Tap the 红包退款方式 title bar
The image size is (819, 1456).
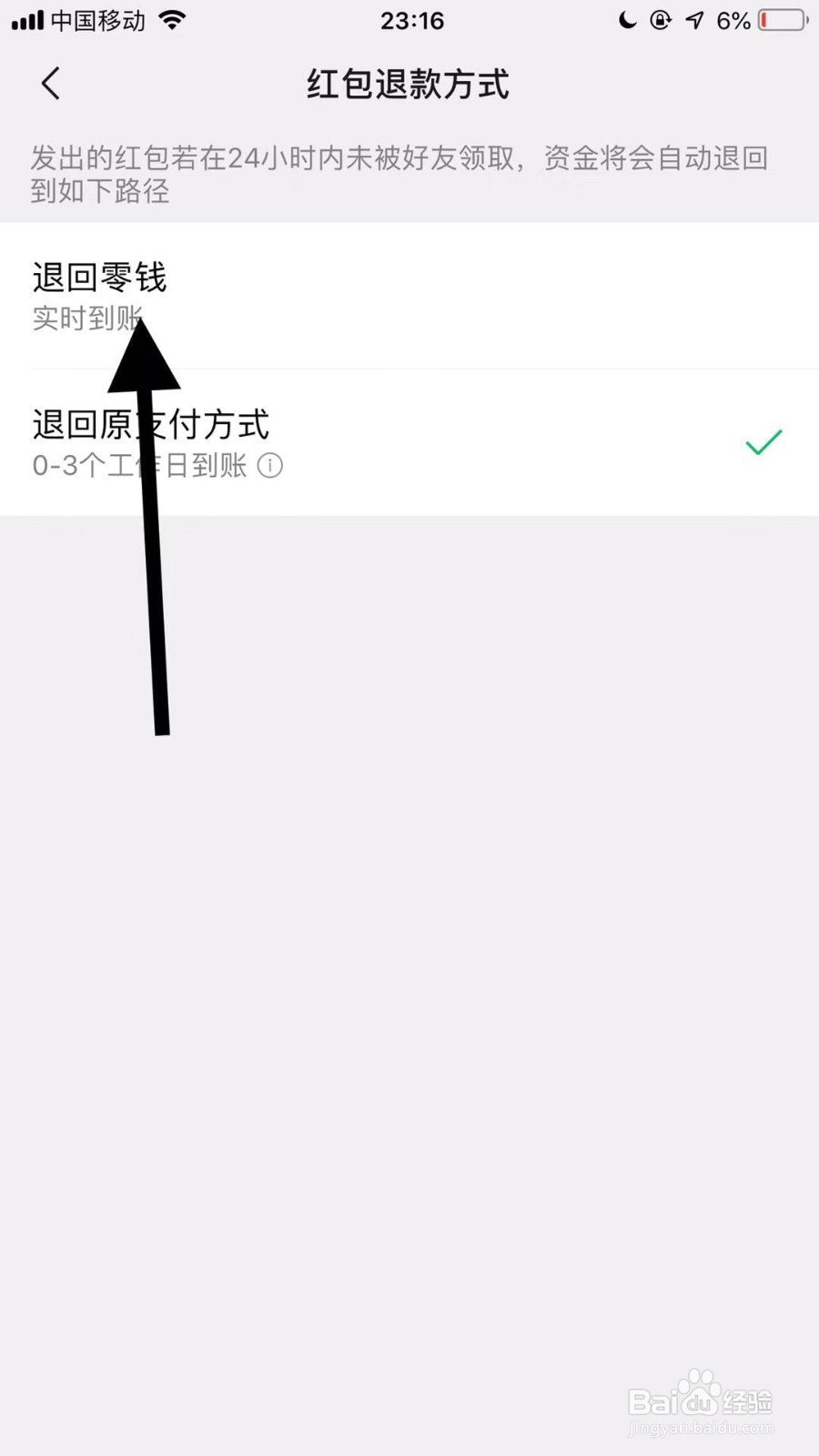(408, 84)
